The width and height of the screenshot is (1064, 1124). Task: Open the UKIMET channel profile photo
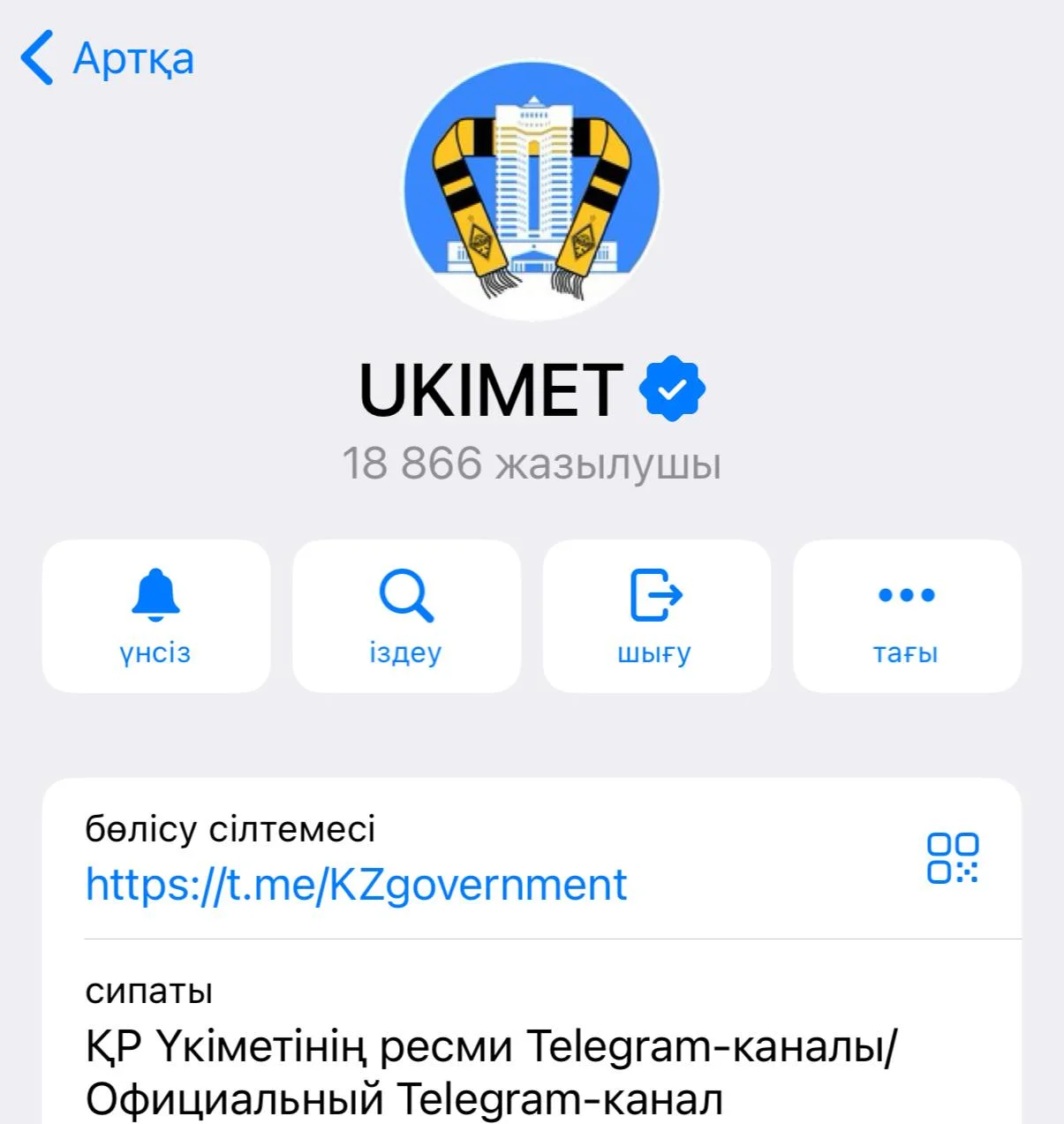pyautogui.click(x=532, y=192)
